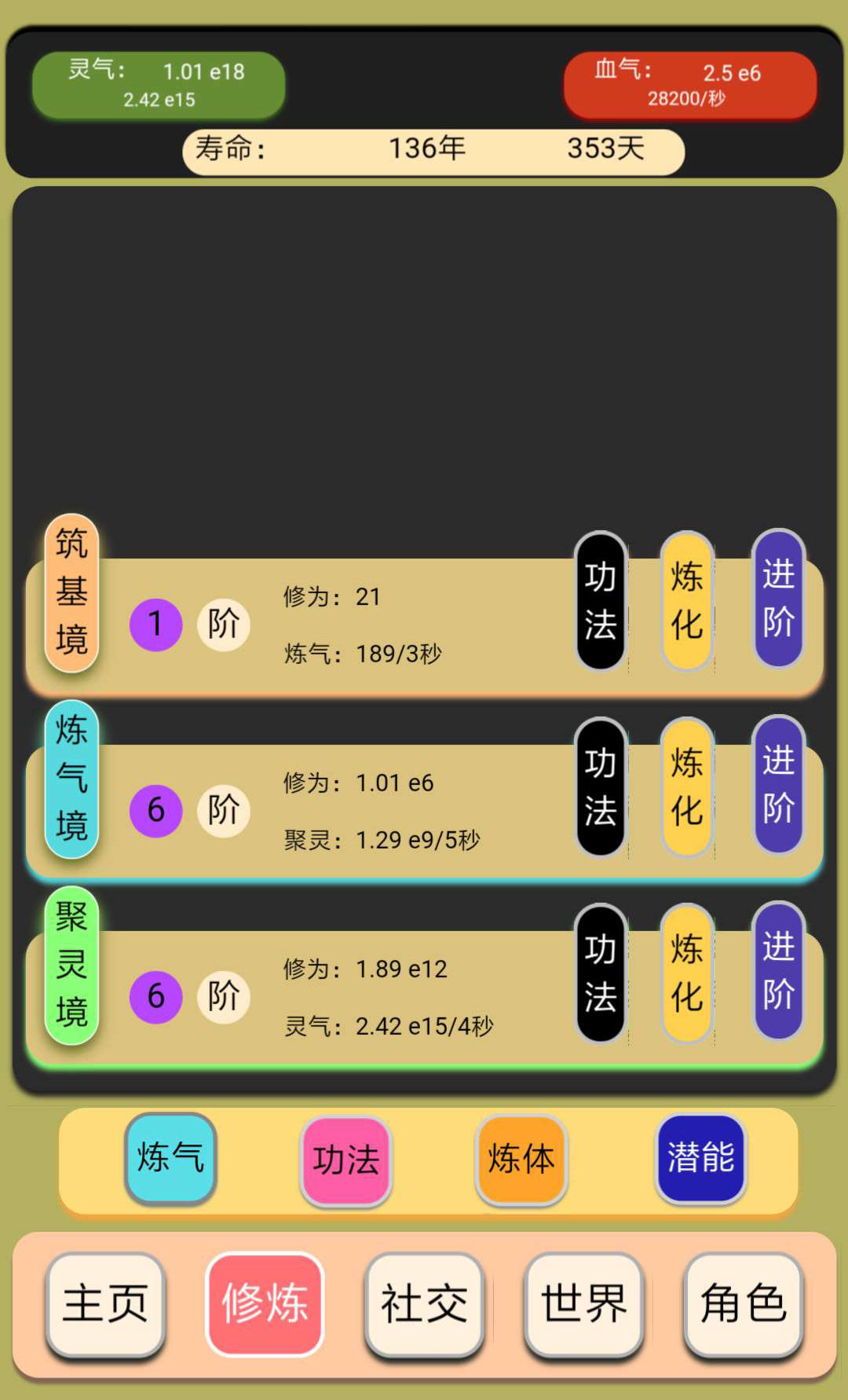Screen dimensions: 848x1400
Task: Tap 炼化 for the 炼气境 row
Action: (x=687, y=787)
